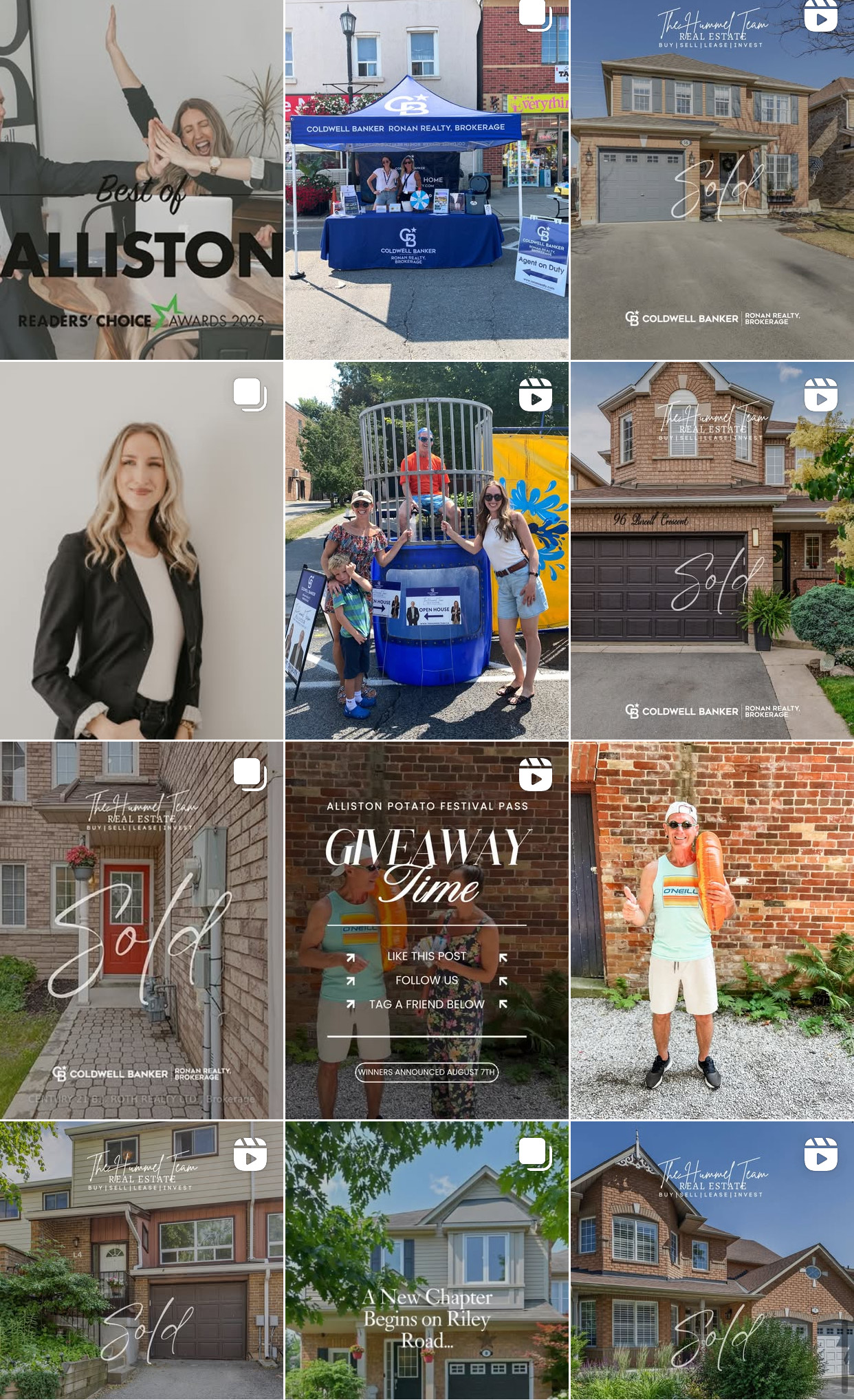Image resolution: width=854 pixels, height=1400 pixels.
Task: Open the post of man holding inflatable
Action: point(712,930)
